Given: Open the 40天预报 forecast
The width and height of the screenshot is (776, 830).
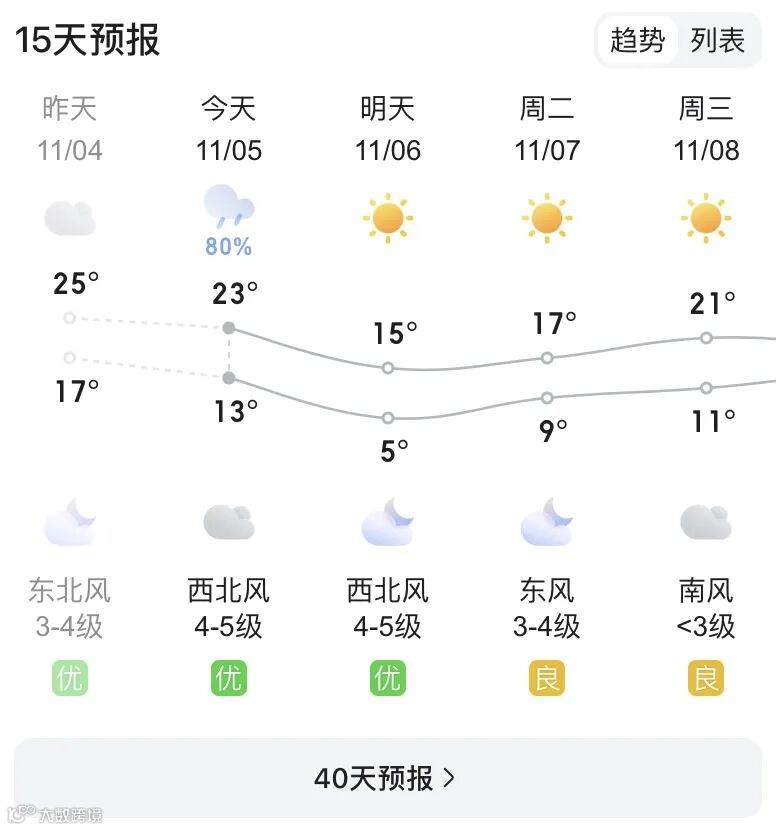Looking at the screenshot, I should 387,777.
